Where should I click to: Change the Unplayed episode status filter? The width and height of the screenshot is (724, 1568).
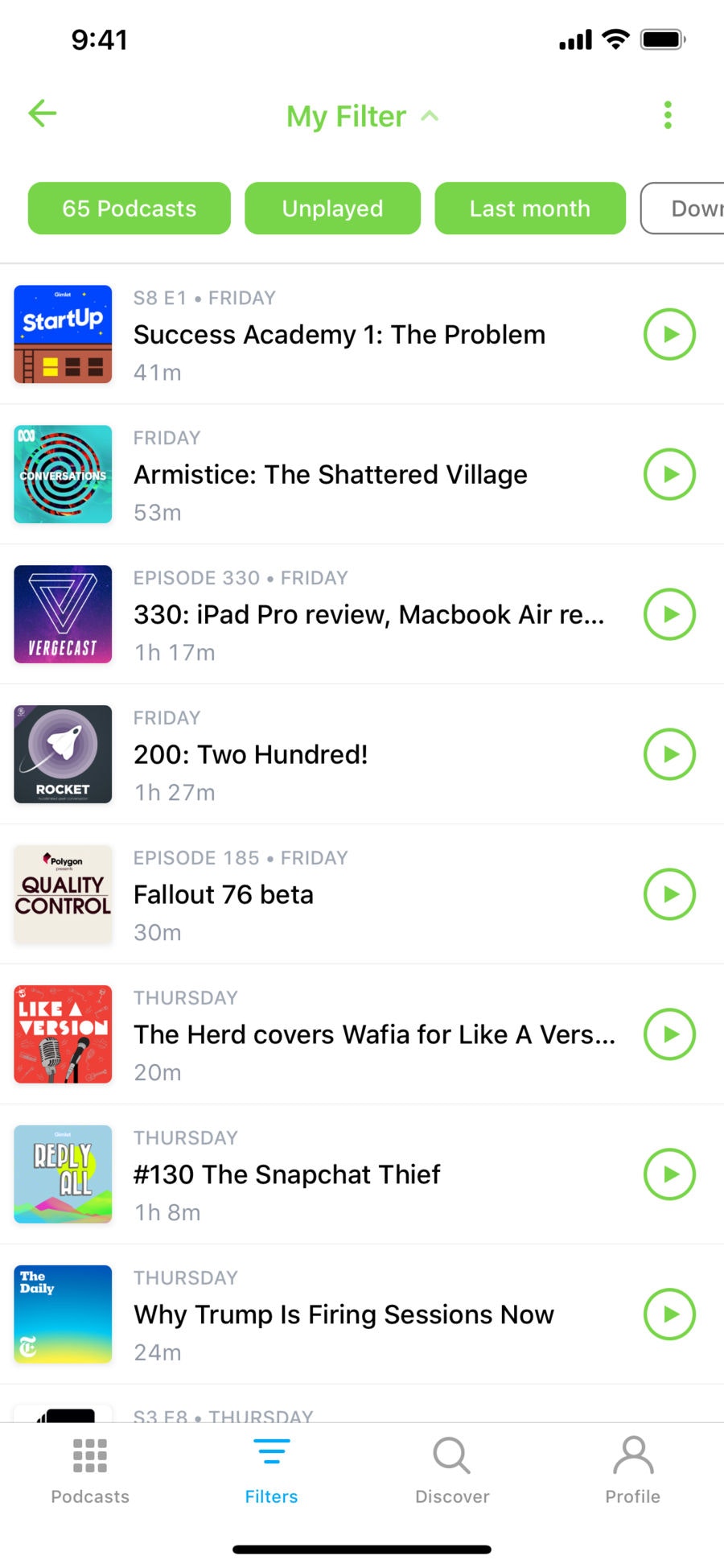pyautogui.click(x=332, y=208)
